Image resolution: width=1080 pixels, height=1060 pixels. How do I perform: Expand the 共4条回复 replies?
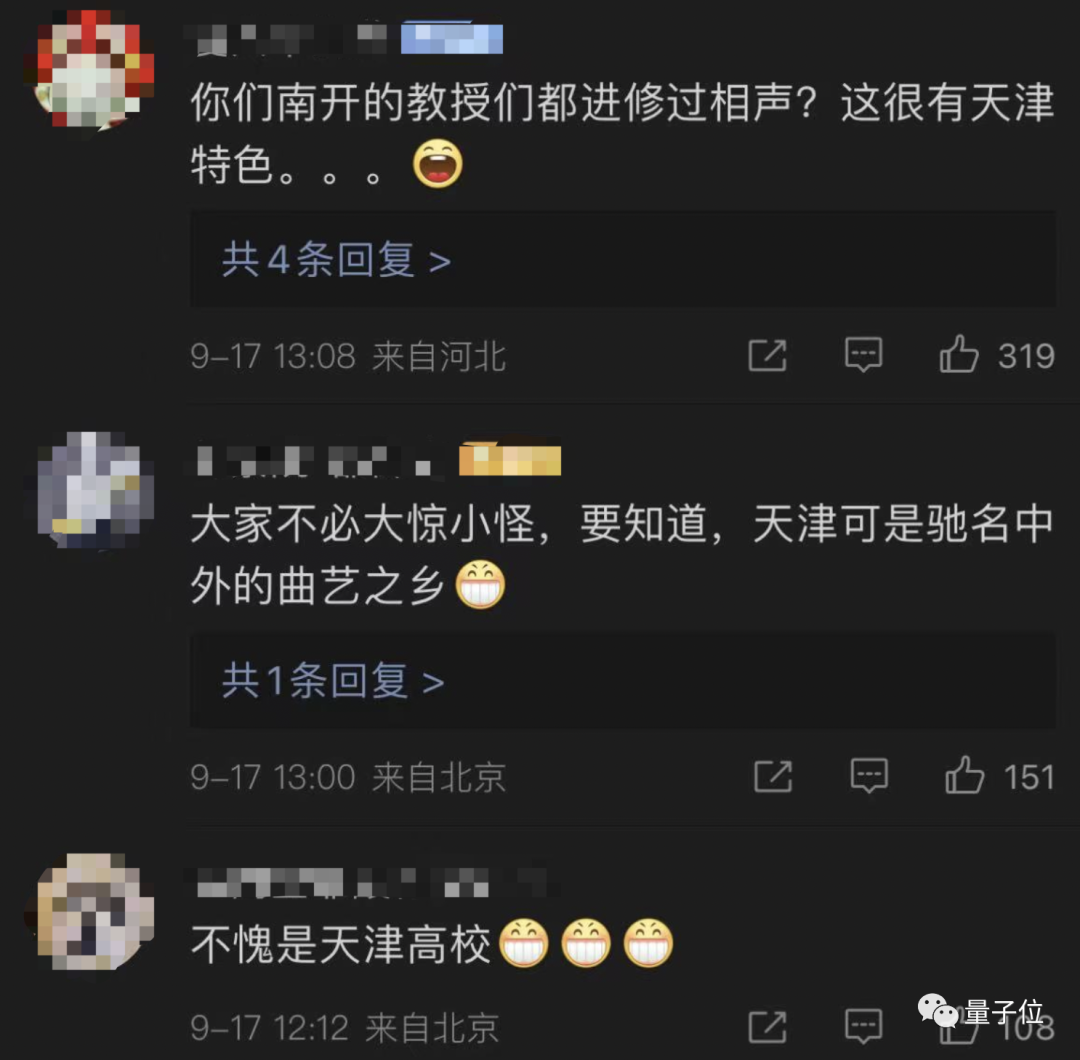tap(336, 261)
